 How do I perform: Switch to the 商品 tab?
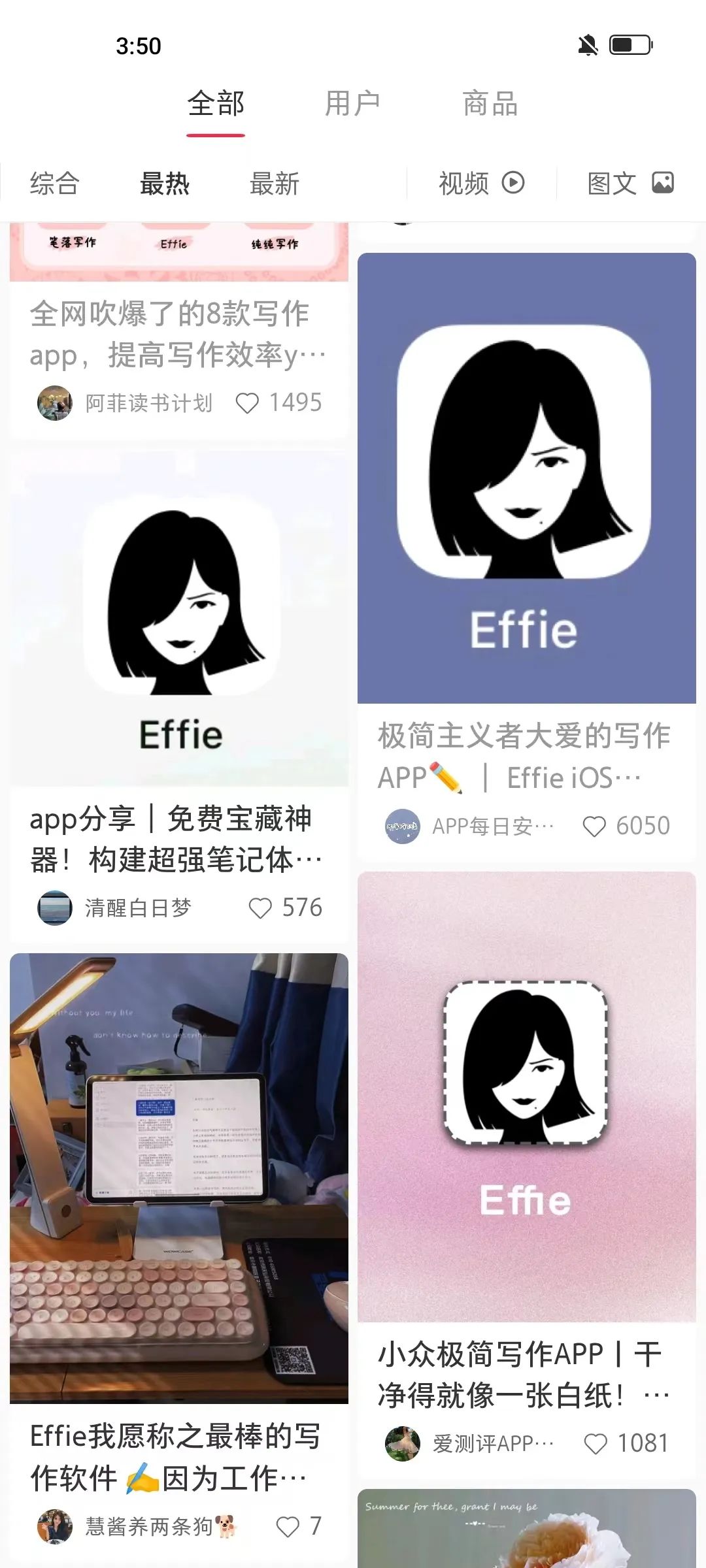[x=490, y=104]
